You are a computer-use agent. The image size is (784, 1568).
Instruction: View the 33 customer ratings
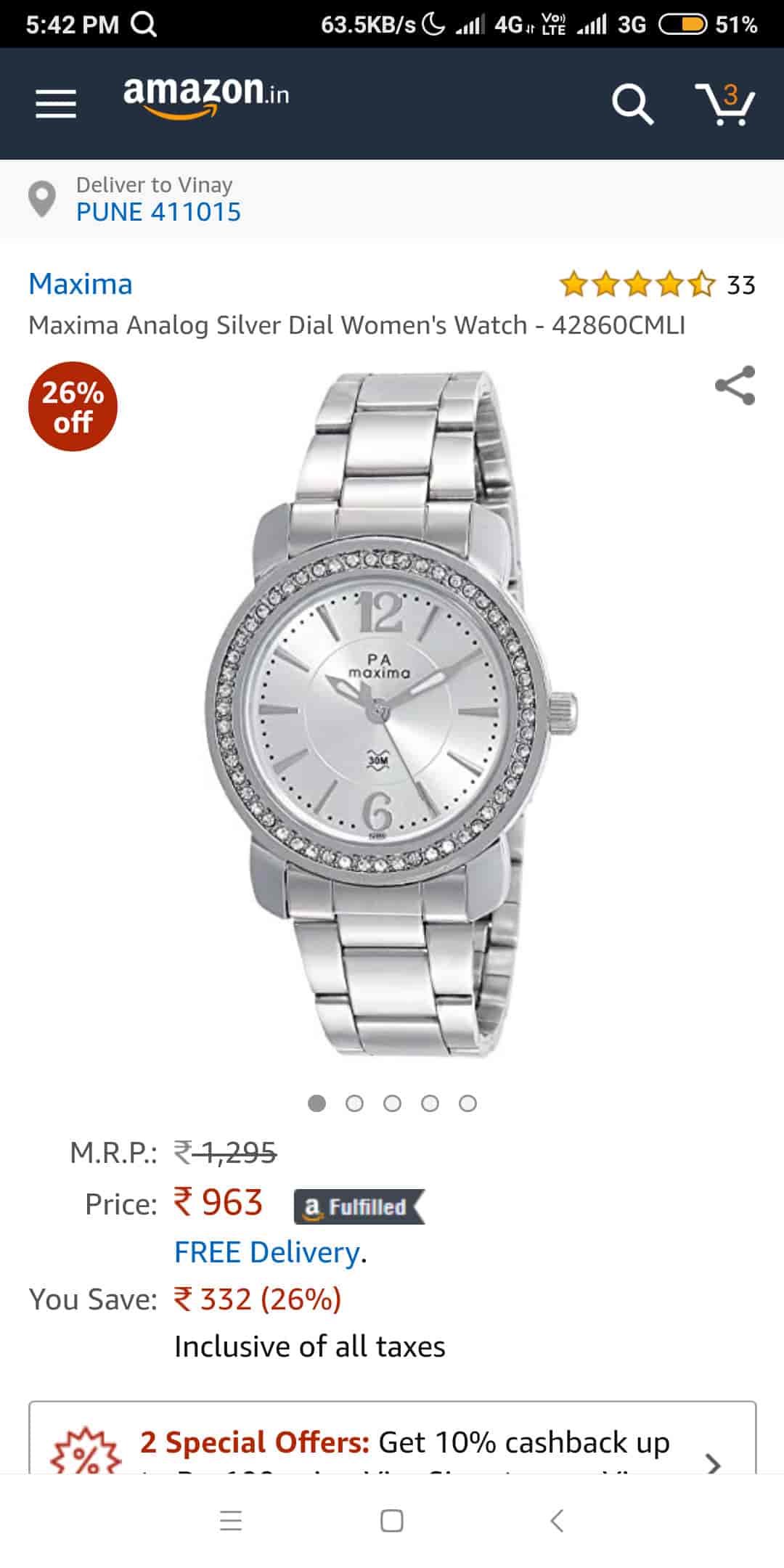pos(656,285)
